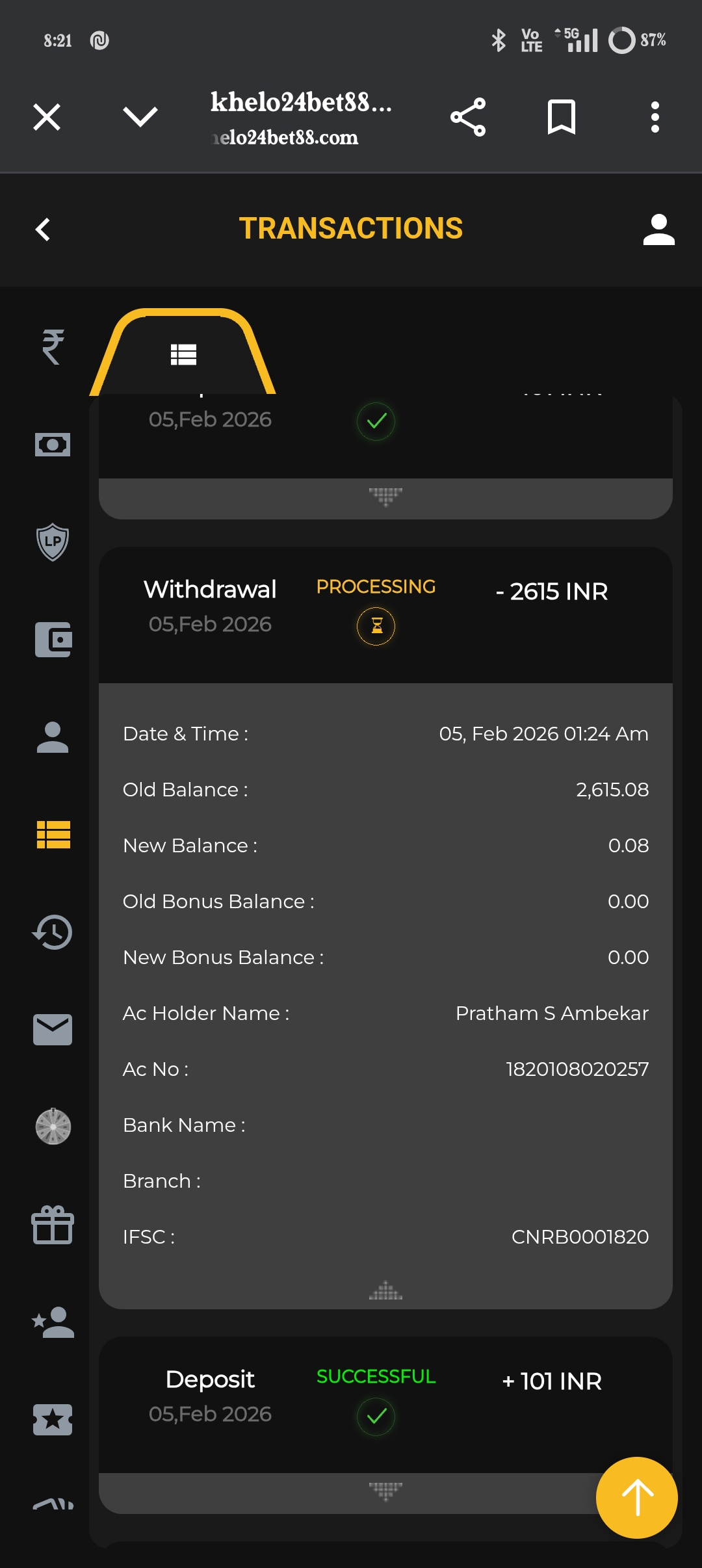The width and height of the screenshot is (702, 1568).
Task: Go back from Transactions
Action: pyautogui.click(x=43, y=229)
